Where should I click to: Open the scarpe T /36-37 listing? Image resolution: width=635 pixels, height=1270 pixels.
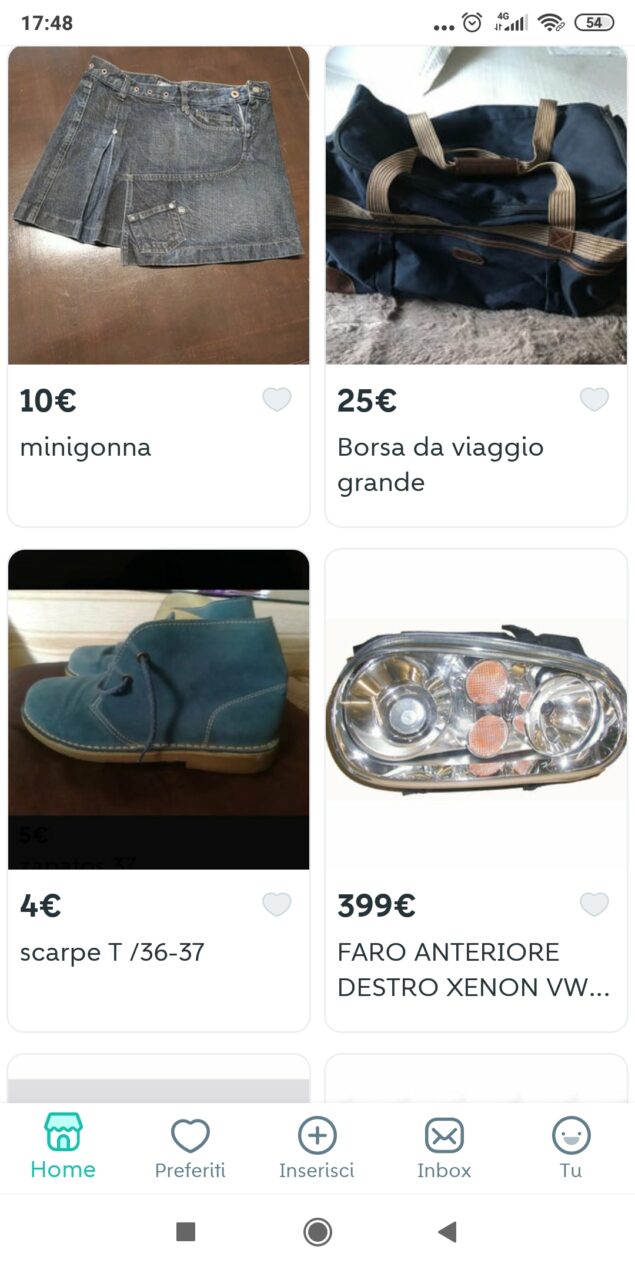159,710
